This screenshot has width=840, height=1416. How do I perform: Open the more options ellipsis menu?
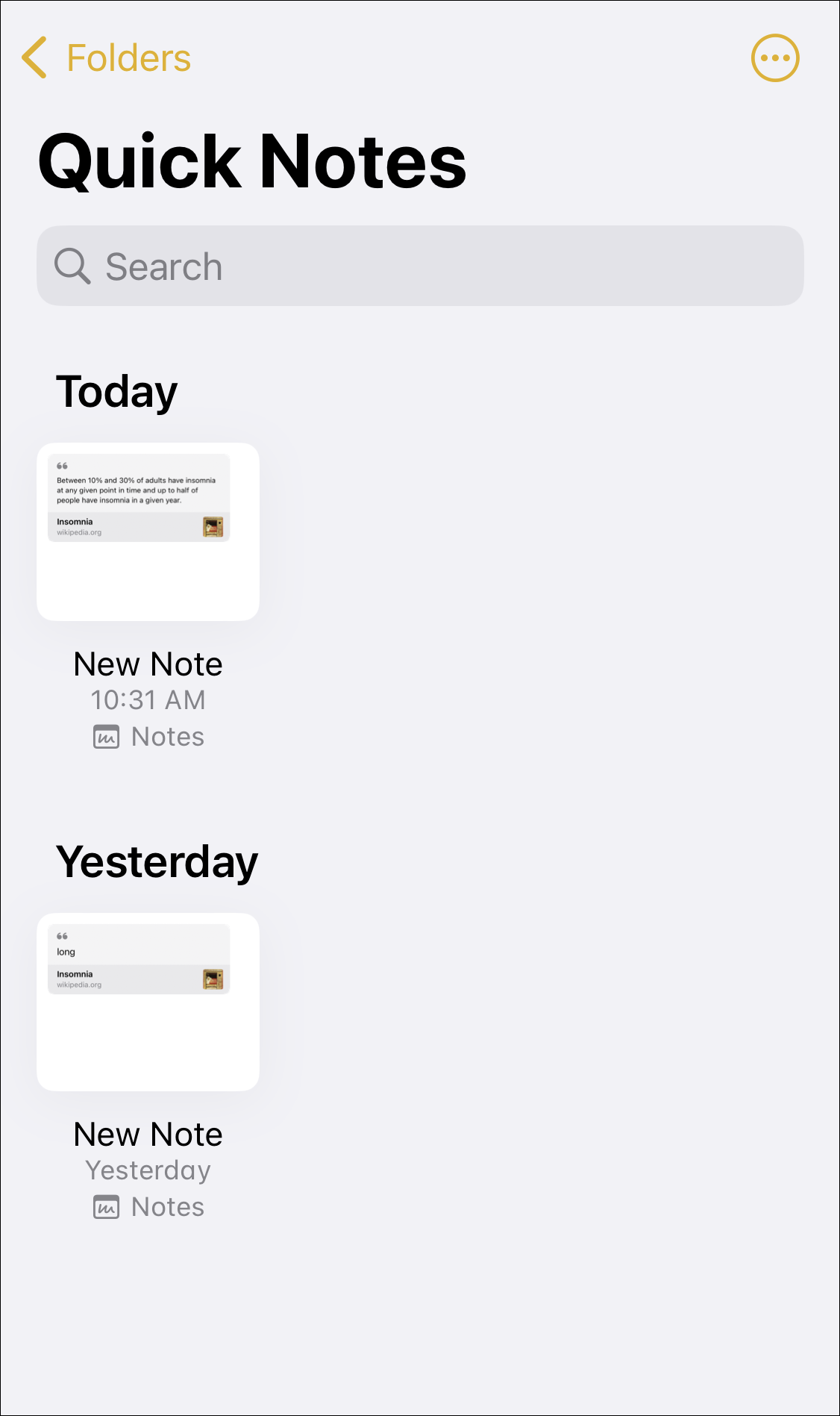point(775,57)
